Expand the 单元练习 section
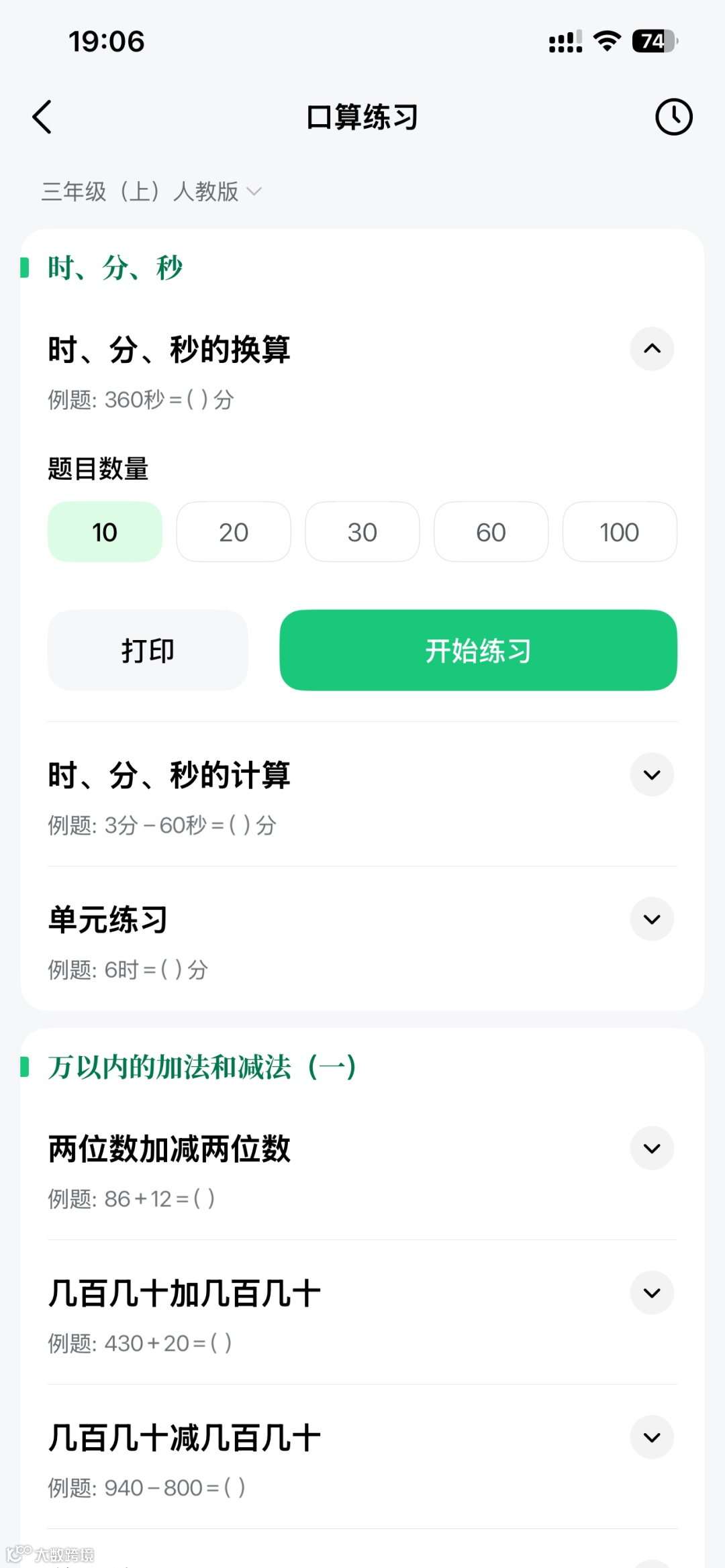This screenshot has width=725, height=1568. pos(650,919)
